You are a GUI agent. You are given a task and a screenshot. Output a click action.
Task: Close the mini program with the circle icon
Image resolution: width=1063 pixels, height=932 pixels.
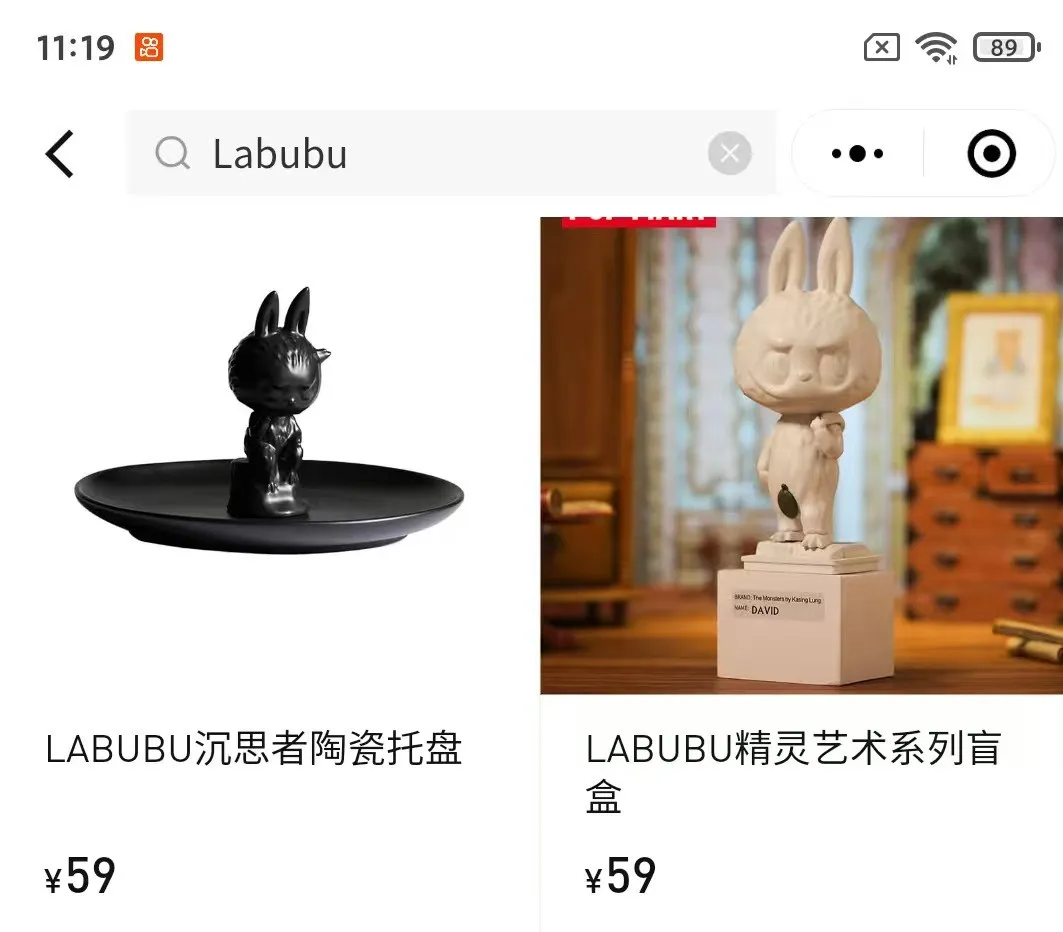[x=991, y=154]
